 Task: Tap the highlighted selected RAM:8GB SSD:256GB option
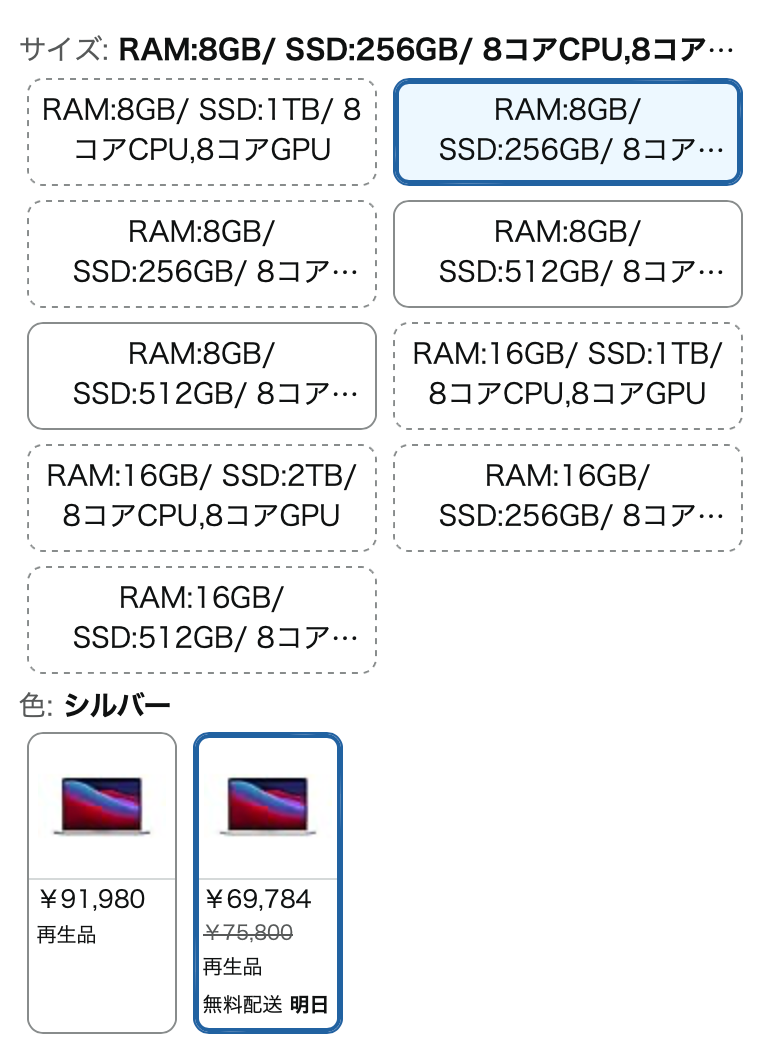point(568,131)
